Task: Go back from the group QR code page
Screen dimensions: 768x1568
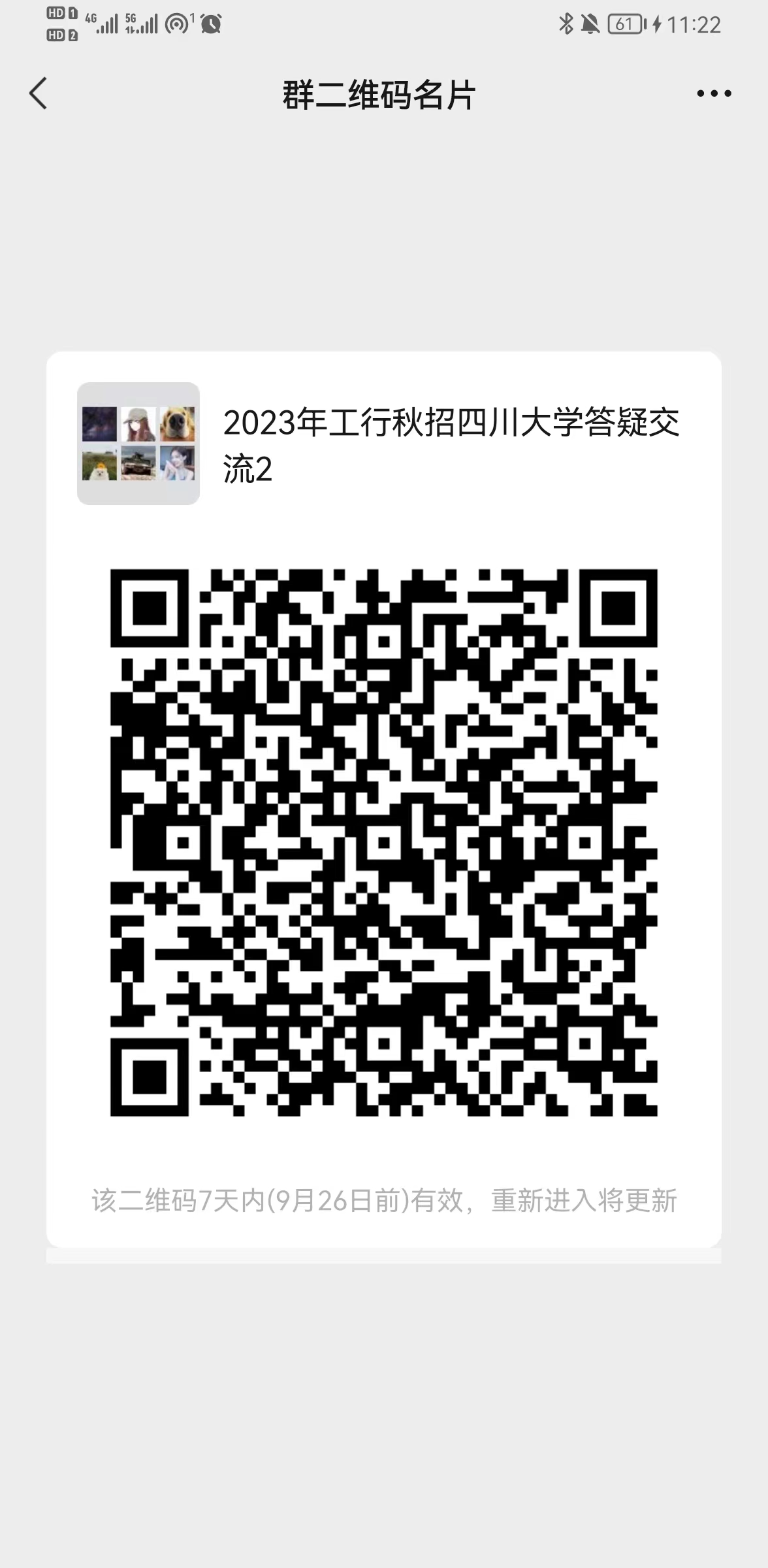Action: 39,93
